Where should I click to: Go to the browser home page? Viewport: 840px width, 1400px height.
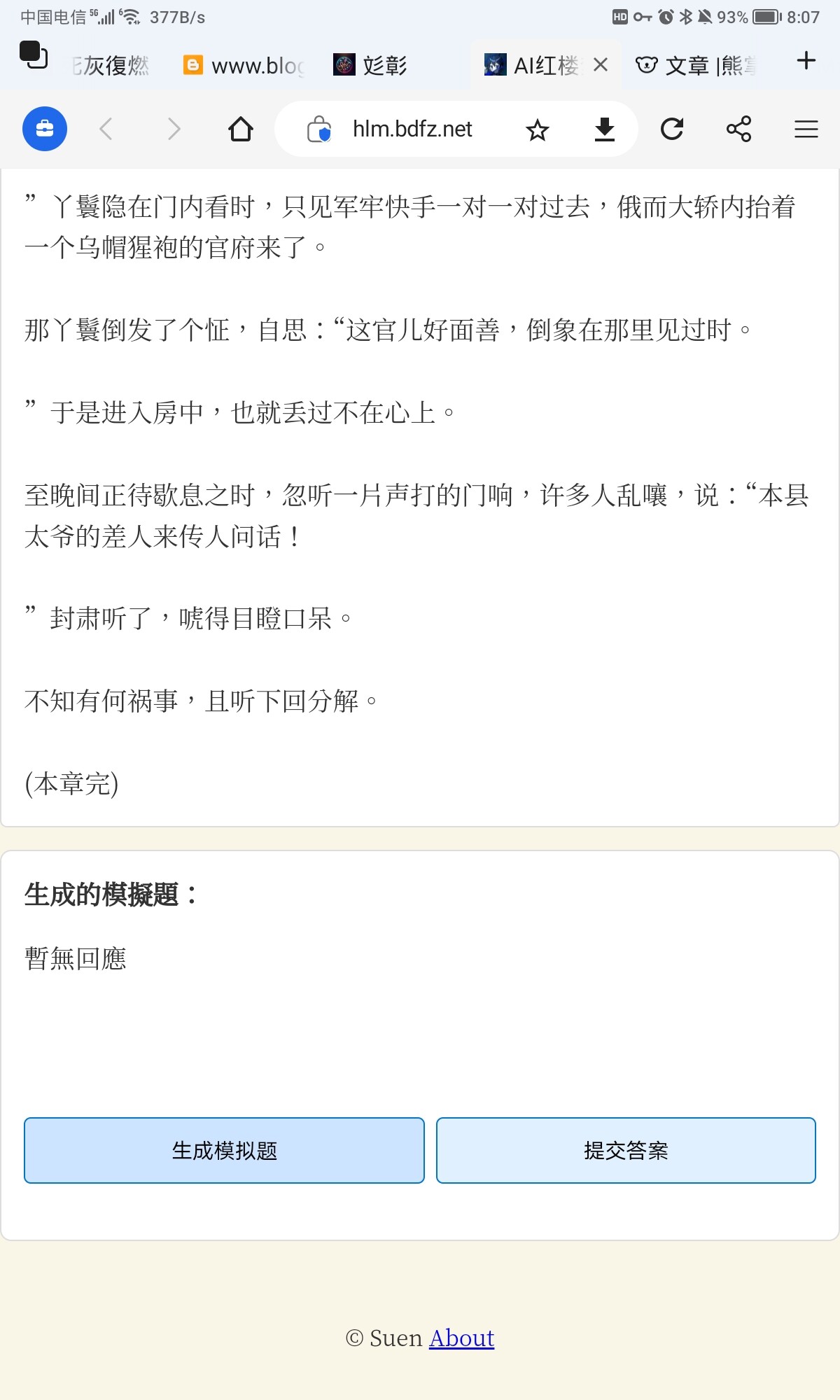[x=241, y=129]
